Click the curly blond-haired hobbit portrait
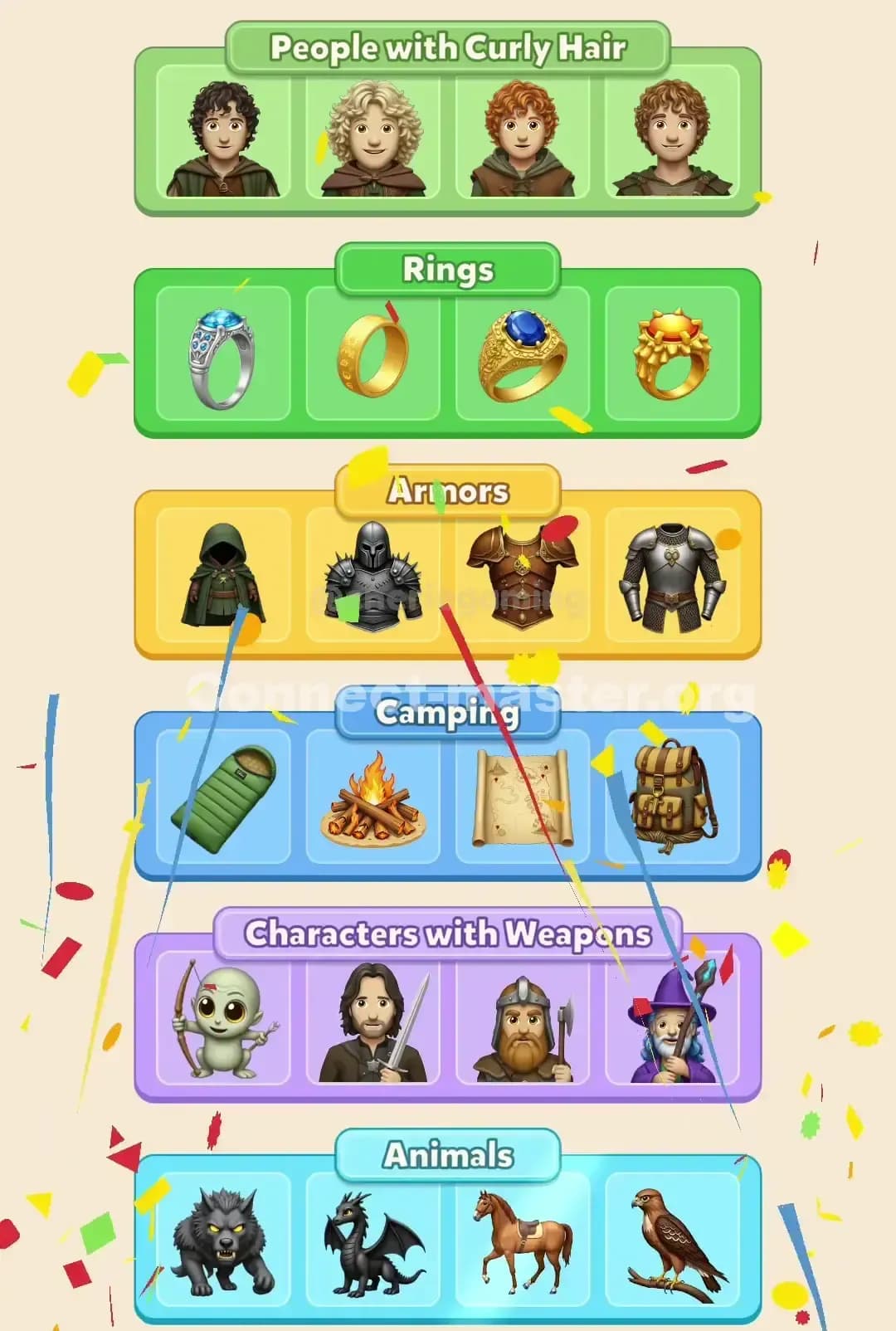This screenshot has width=896, height=1331. point(373,137)
